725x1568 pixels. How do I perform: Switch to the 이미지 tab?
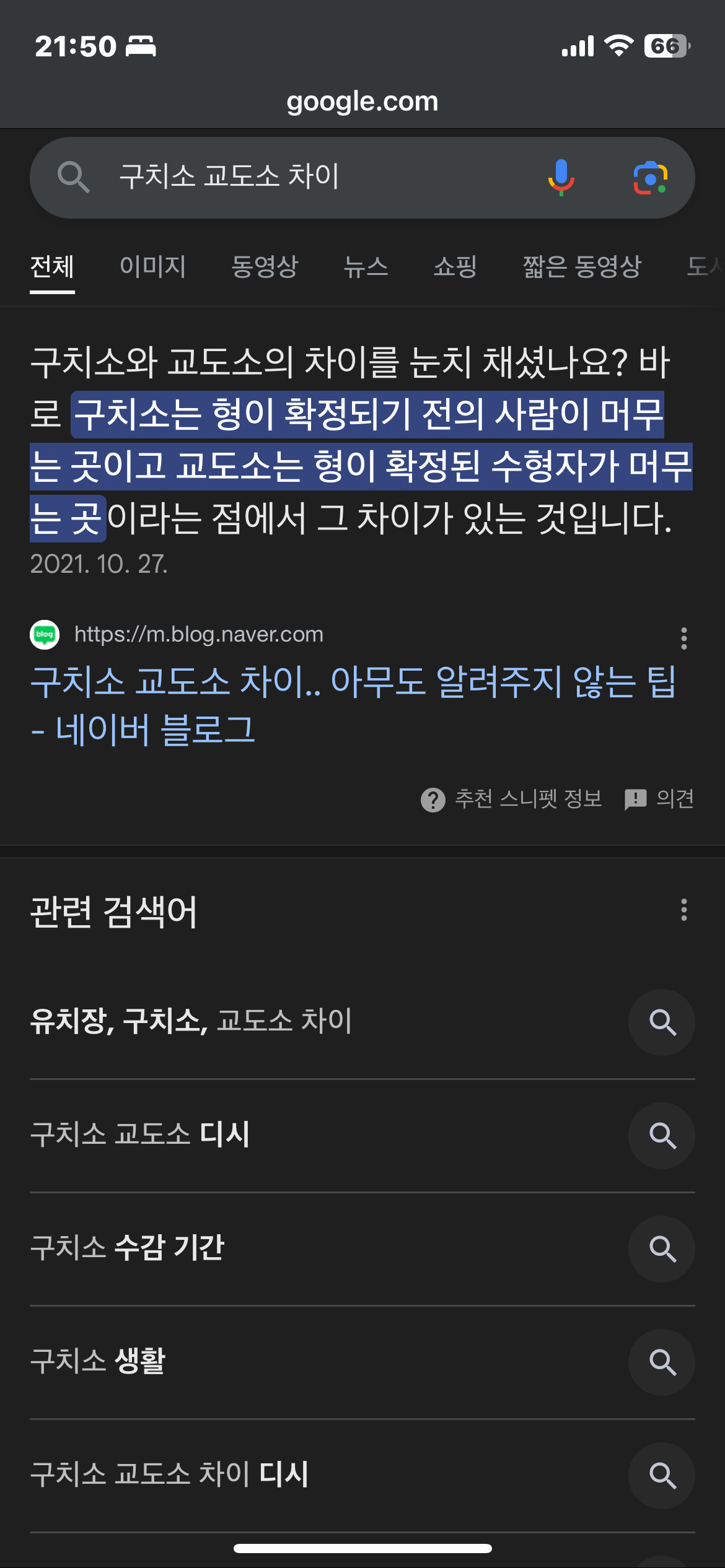click(152, 267)
